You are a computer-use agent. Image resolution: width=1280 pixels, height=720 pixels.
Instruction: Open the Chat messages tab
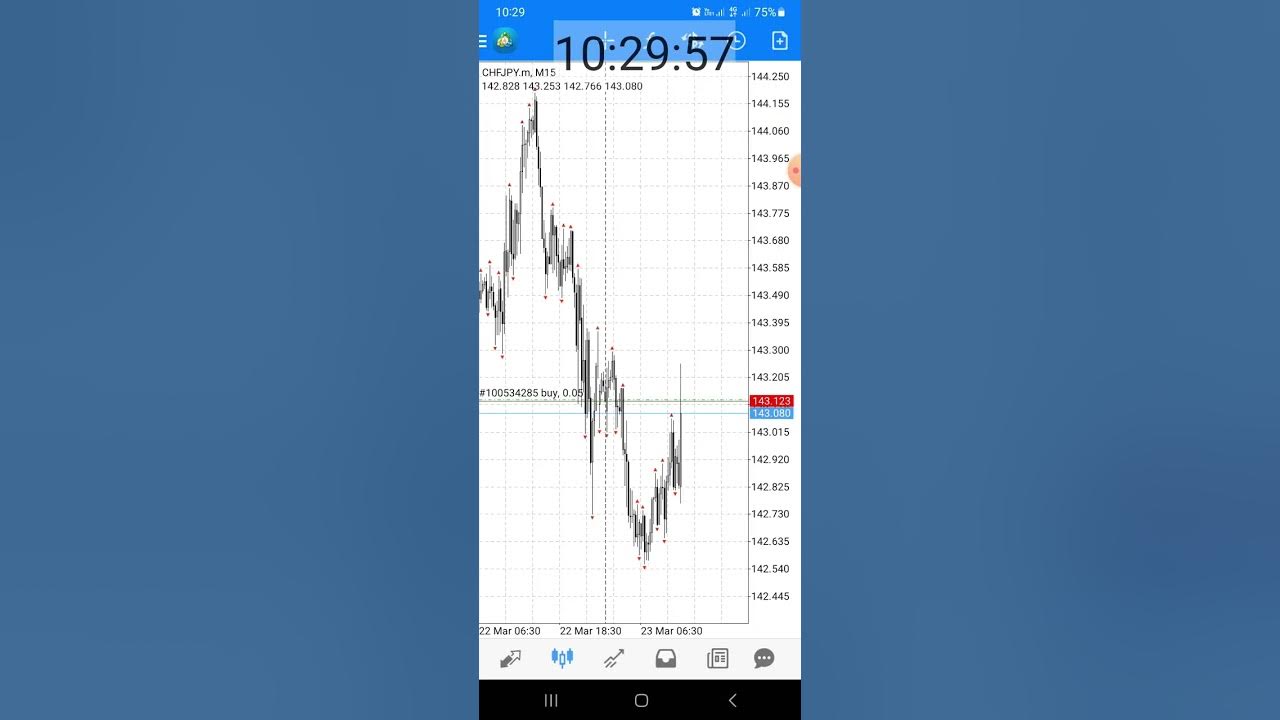(764, 658)
